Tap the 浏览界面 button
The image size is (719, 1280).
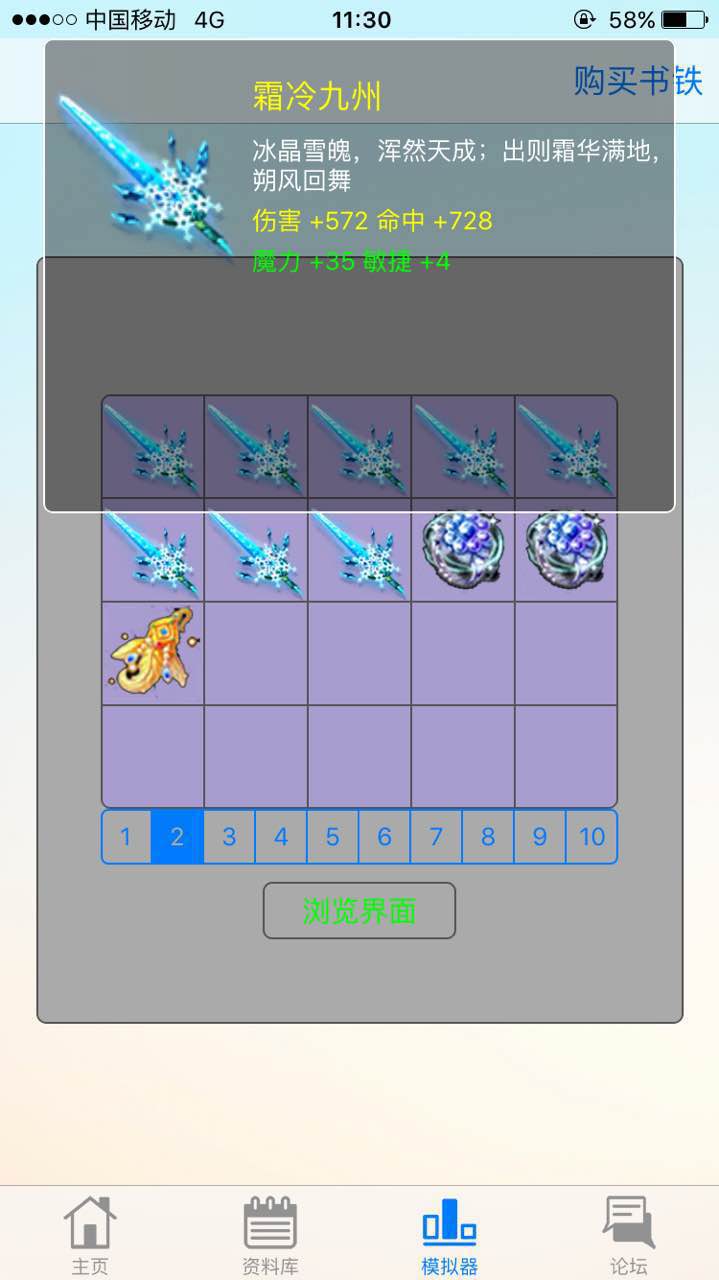tap(359, 911)
